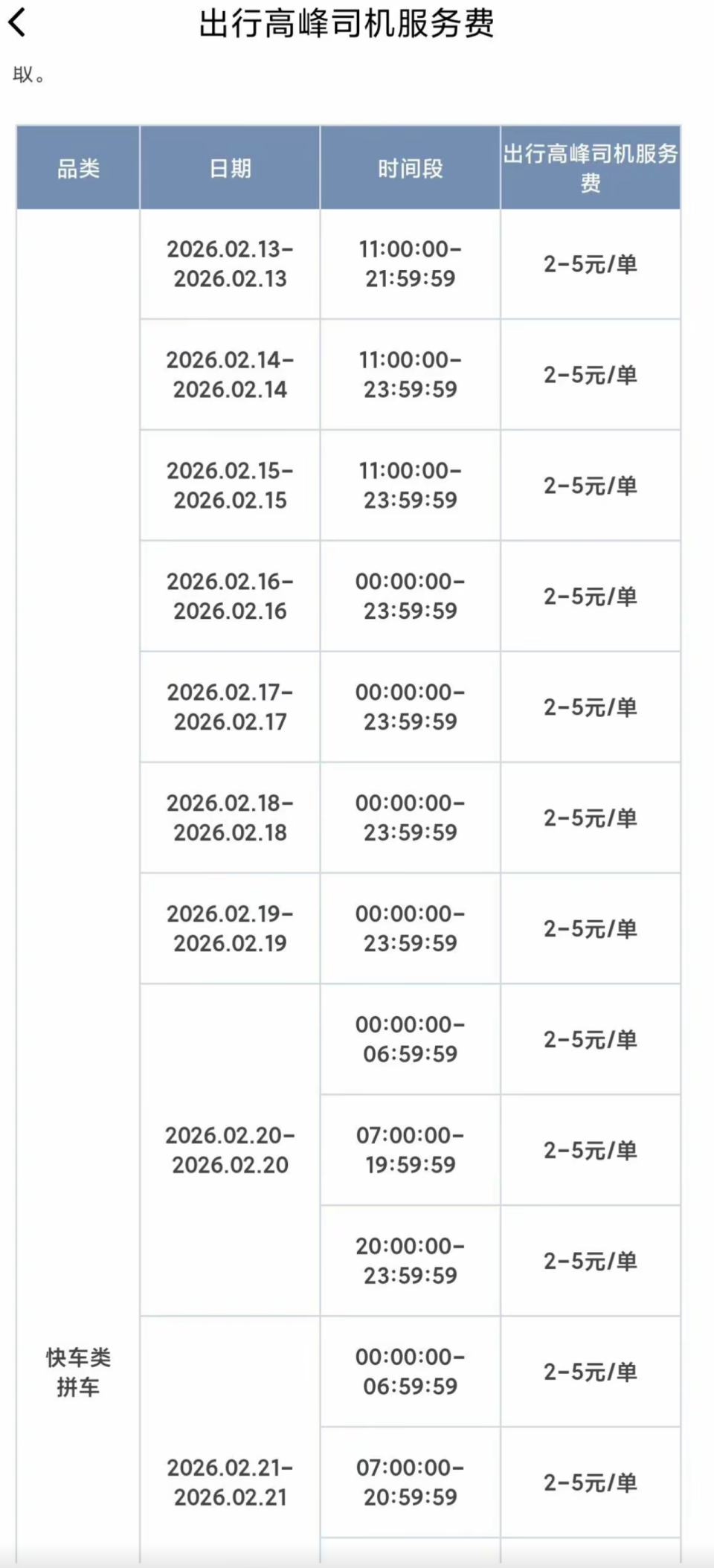Image resolution: width=714 pixels, height=1568 pixels.
Task: Select the 2026.02.15 date cell
Action: click(229, 486)
